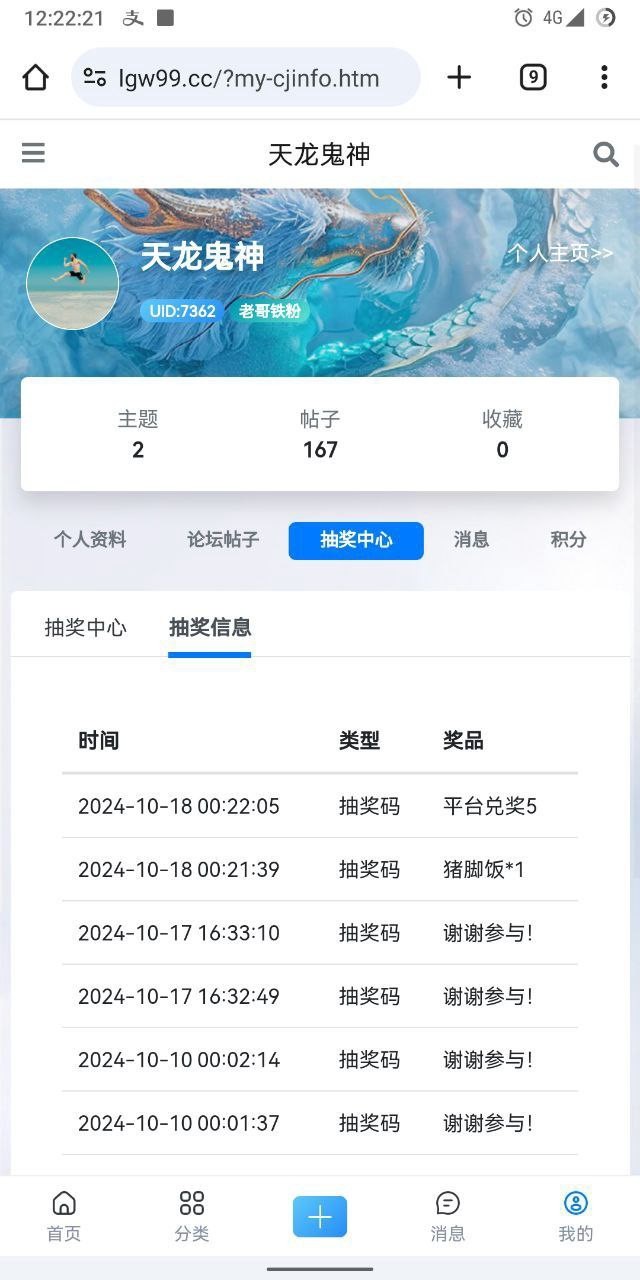The image size is (640, 1280).
Task: Open the browser overflow menu
Action: click(x=604, y=77)
